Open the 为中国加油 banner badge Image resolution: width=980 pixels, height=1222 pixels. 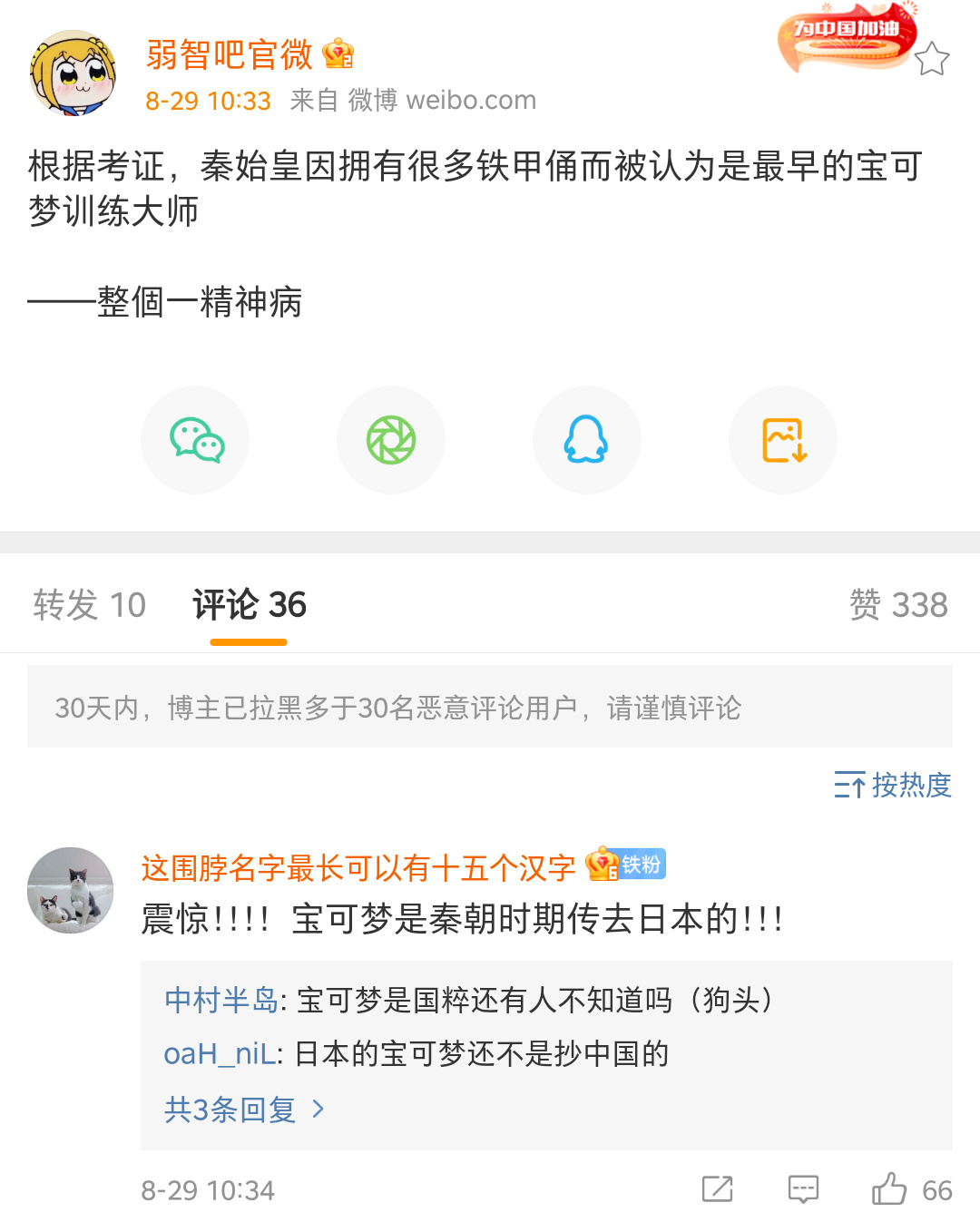click(x=846, y=36)
